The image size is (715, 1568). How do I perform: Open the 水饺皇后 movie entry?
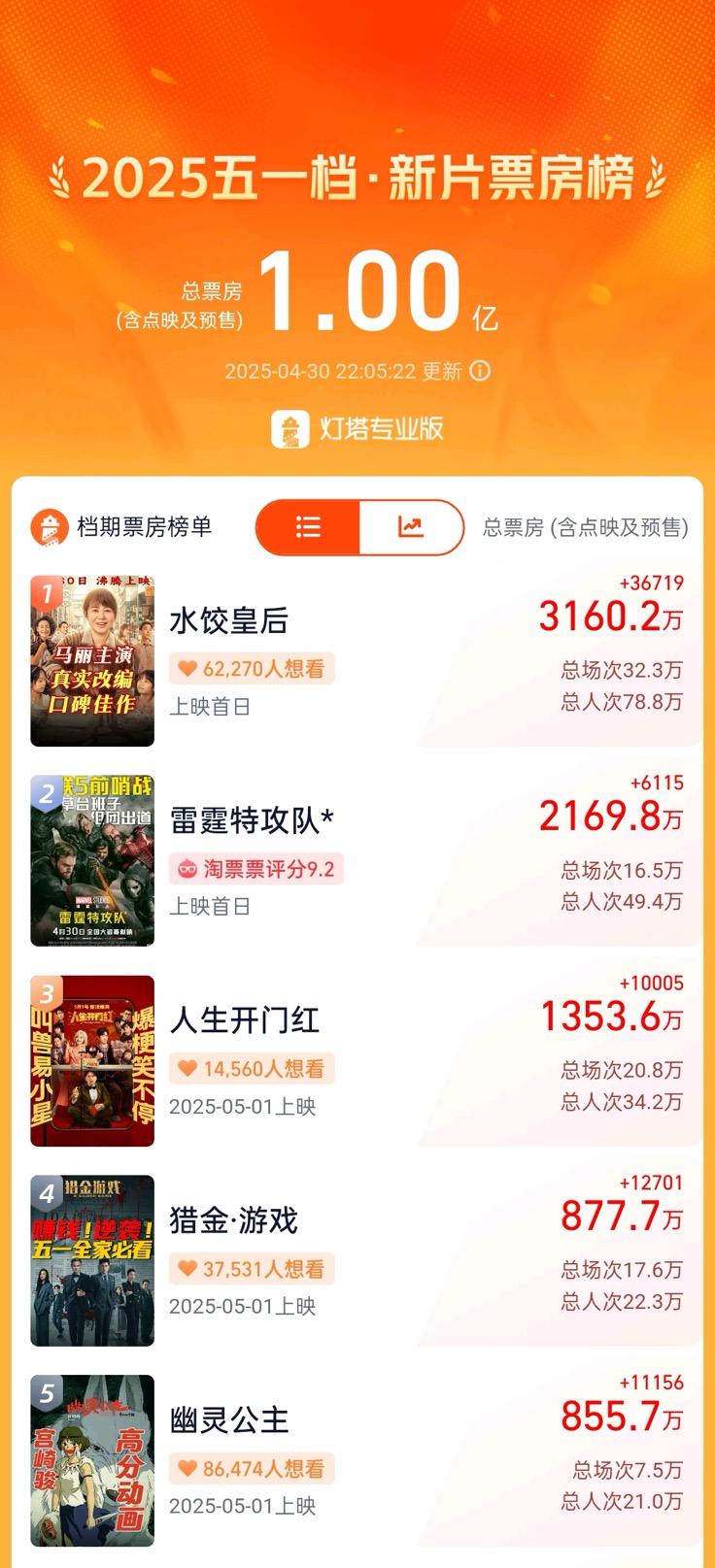click(229, 621)
